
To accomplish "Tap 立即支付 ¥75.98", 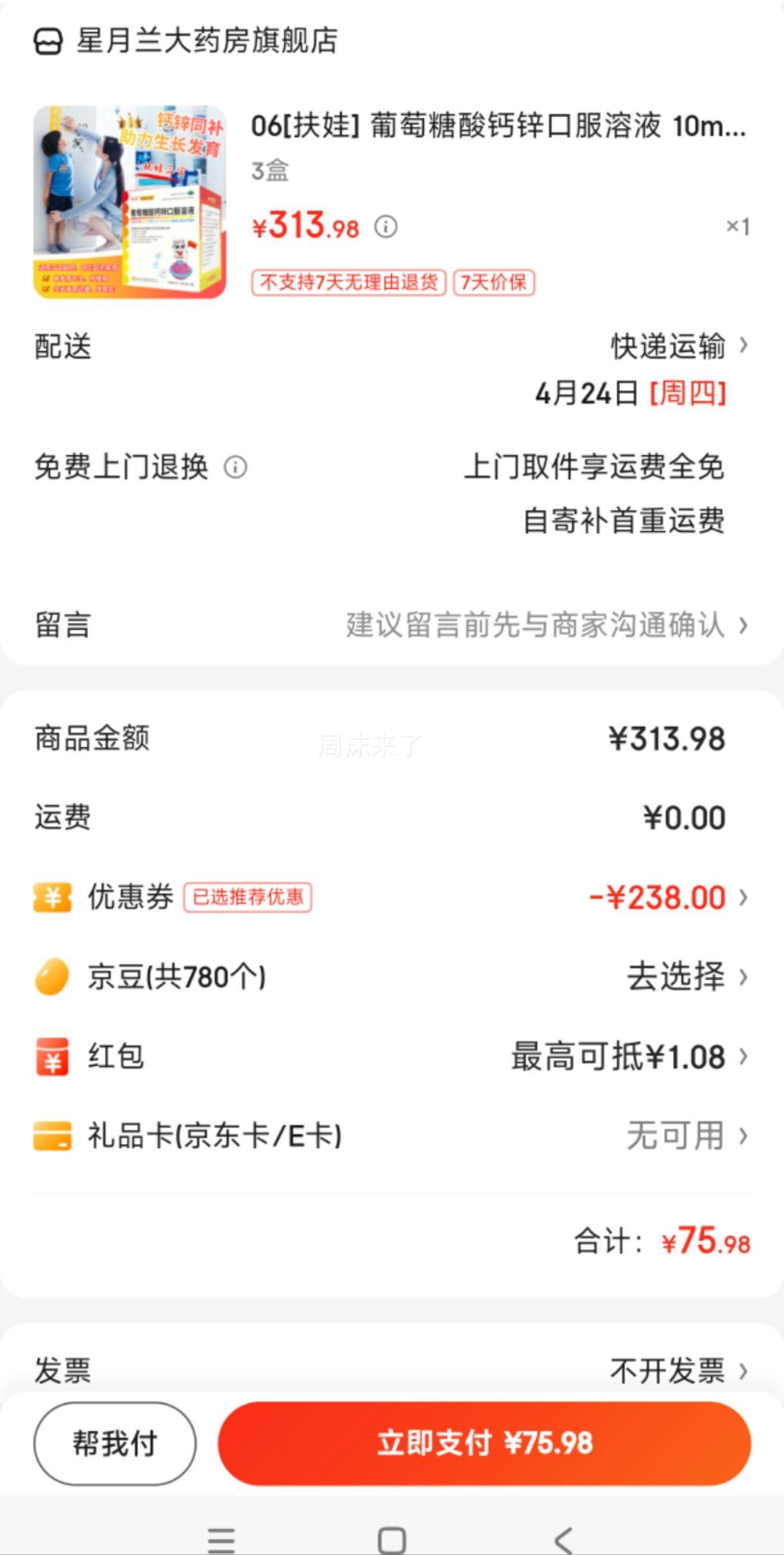I will [485, 1443].
